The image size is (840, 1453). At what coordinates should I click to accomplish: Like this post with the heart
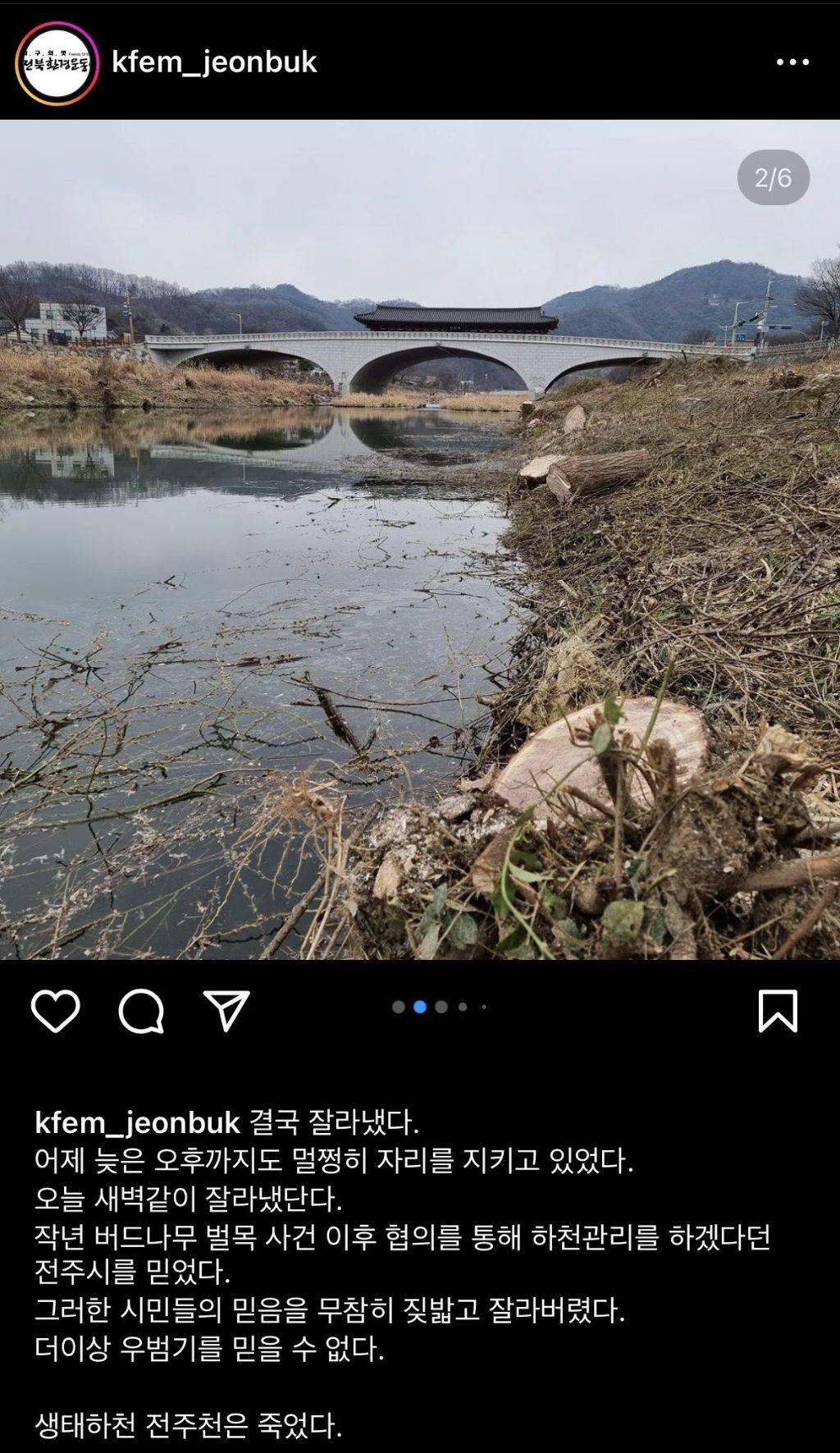[x=56, y=1010]
